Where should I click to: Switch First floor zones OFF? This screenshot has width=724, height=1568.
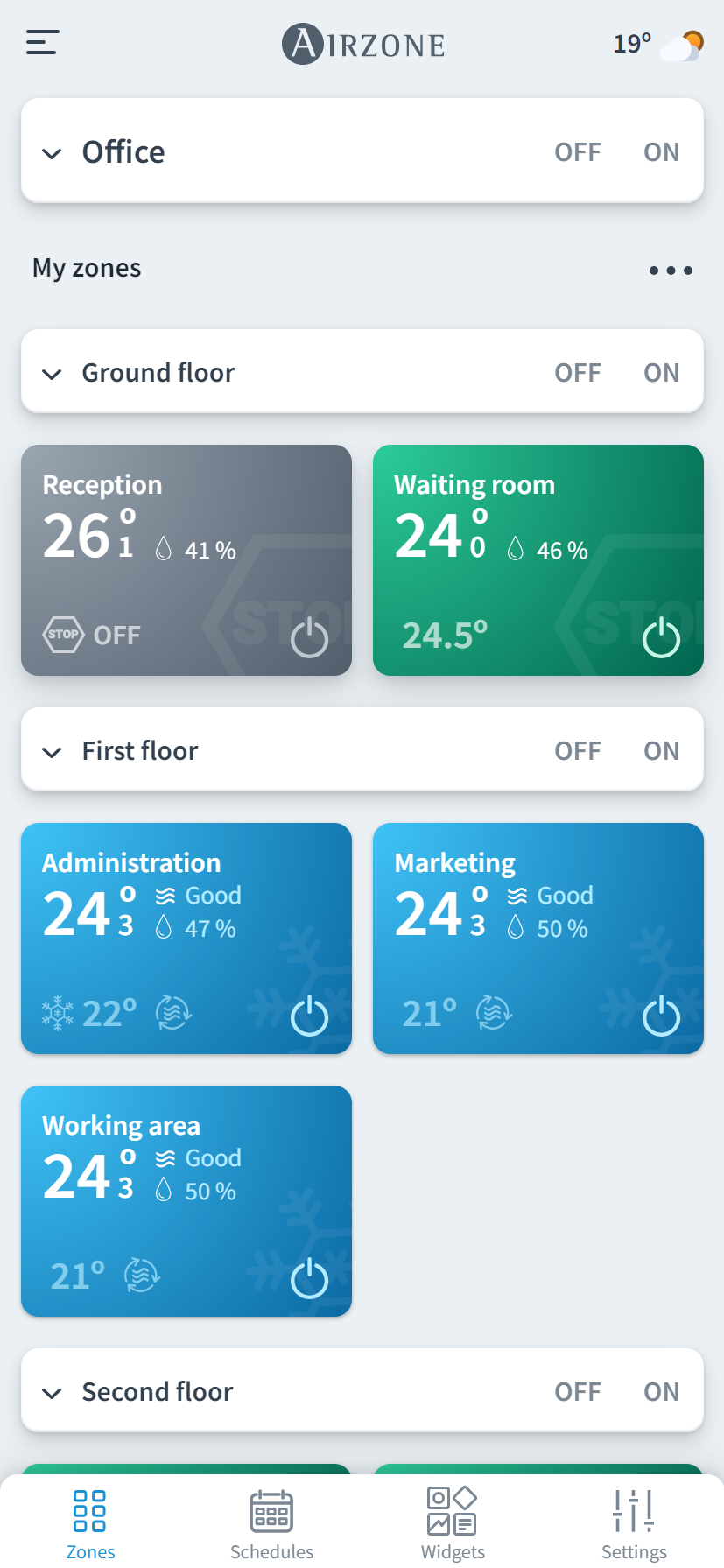point(577,751)
